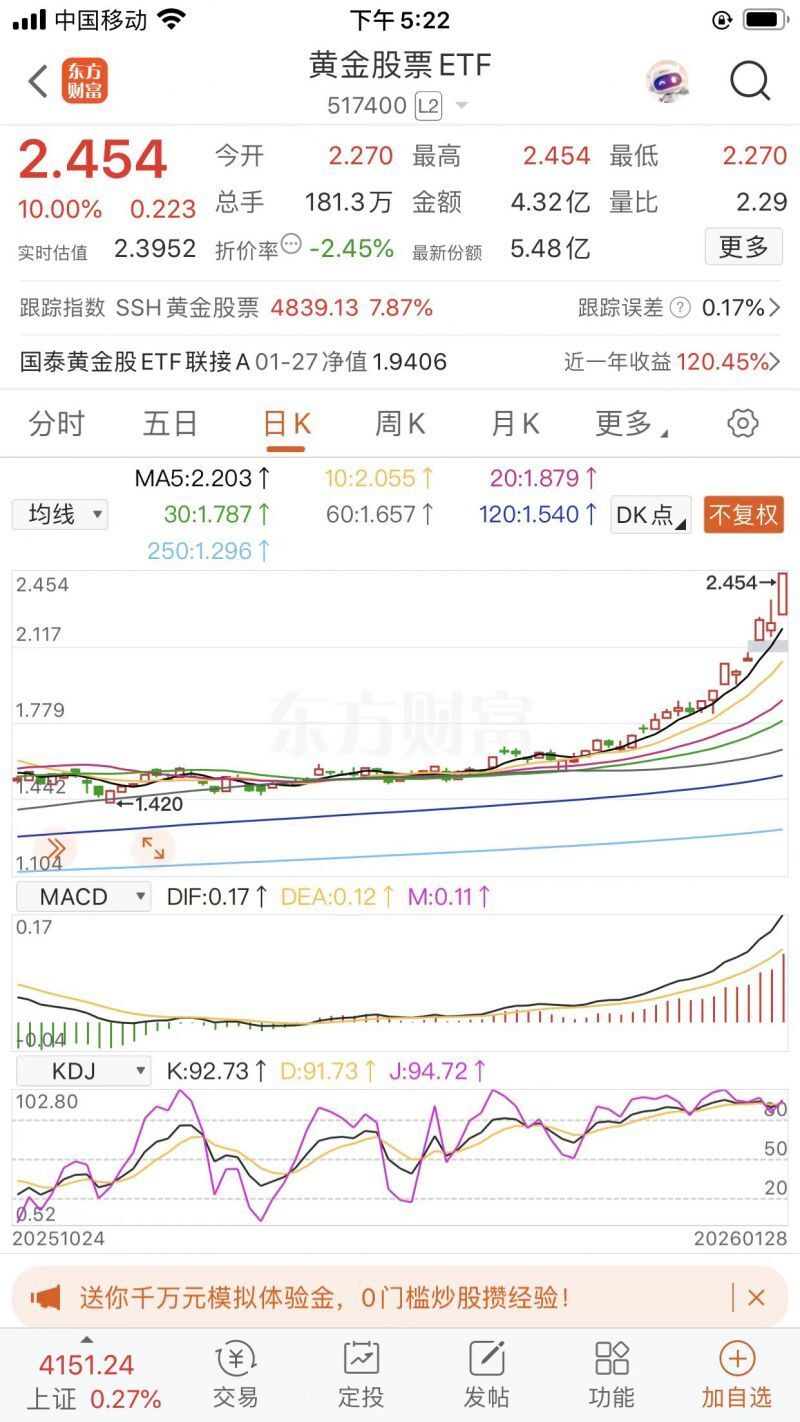Switch to the 分时 intraday tab
Screen dimensions: 800x1422
click(57, 423)
